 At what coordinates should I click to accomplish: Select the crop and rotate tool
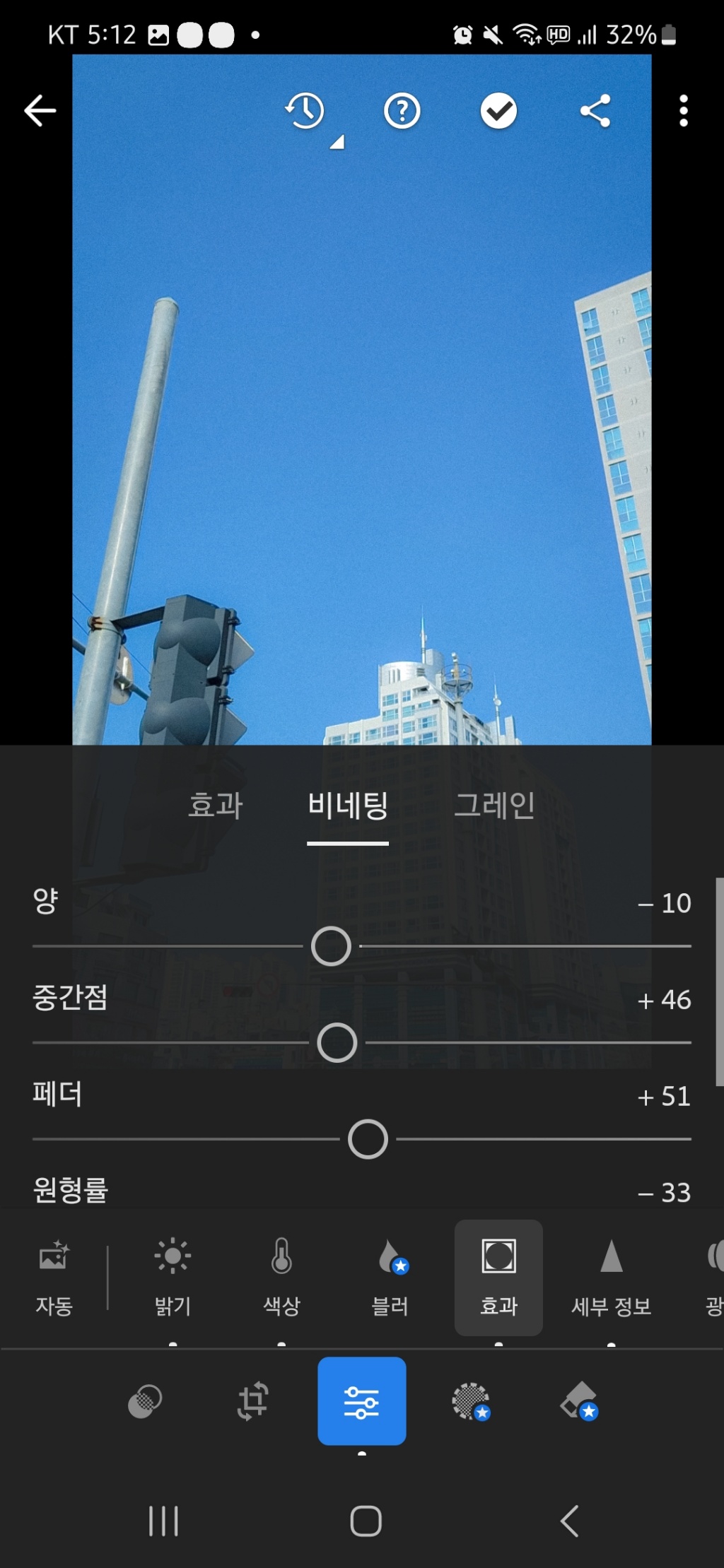(x=251, y=1401)
